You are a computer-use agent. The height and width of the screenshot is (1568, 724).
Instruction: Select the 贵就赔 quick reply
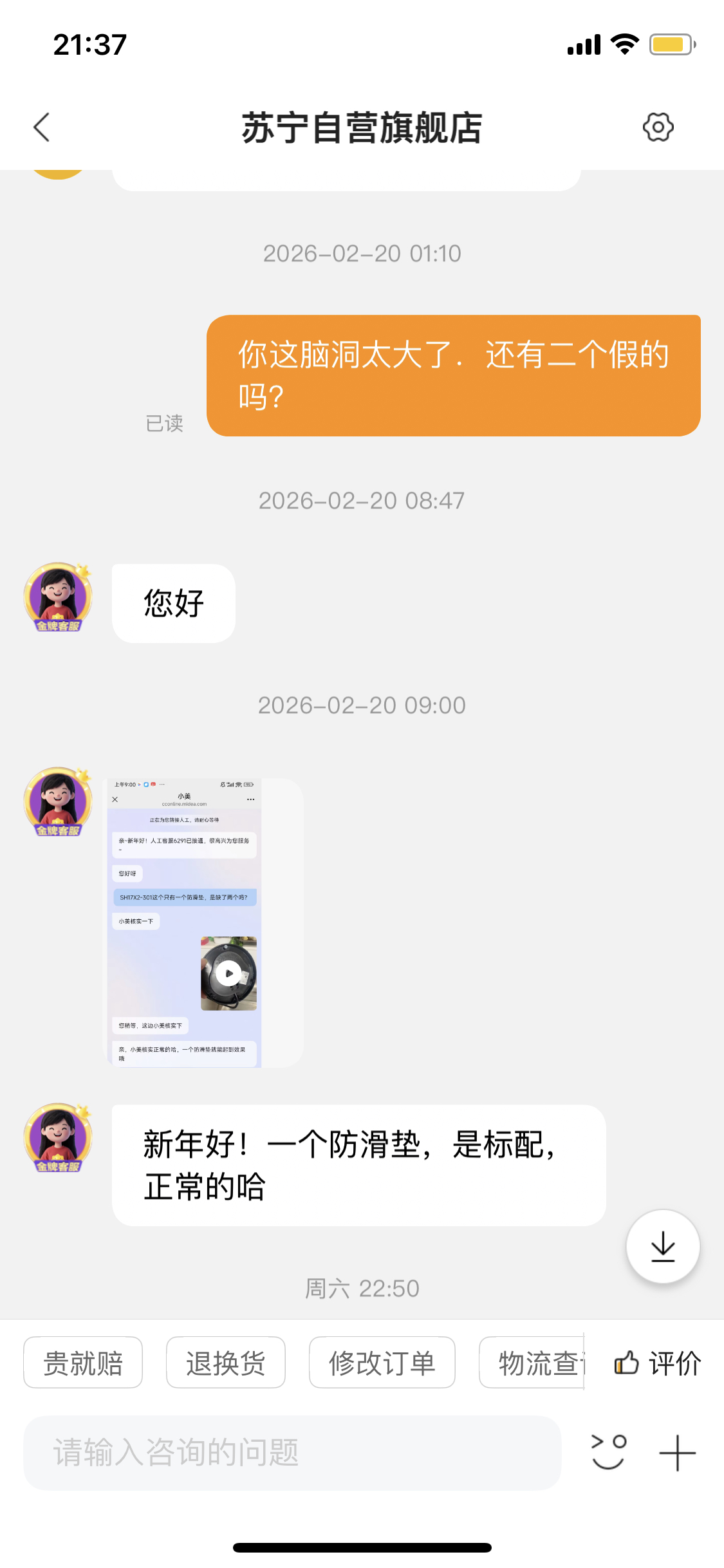(82, 1363)
